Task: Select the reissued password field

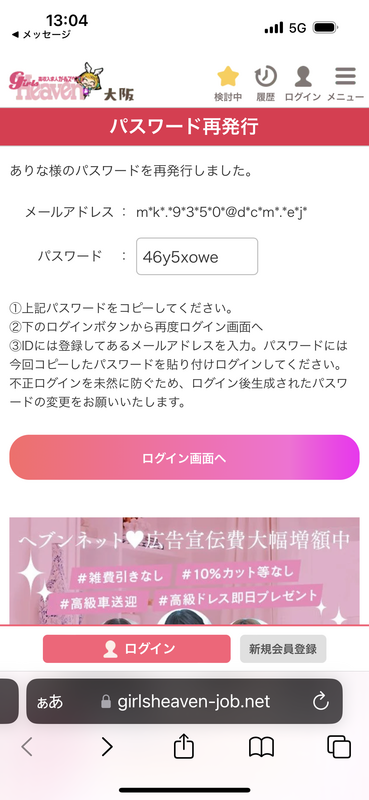Action: [x=197, y=257]
